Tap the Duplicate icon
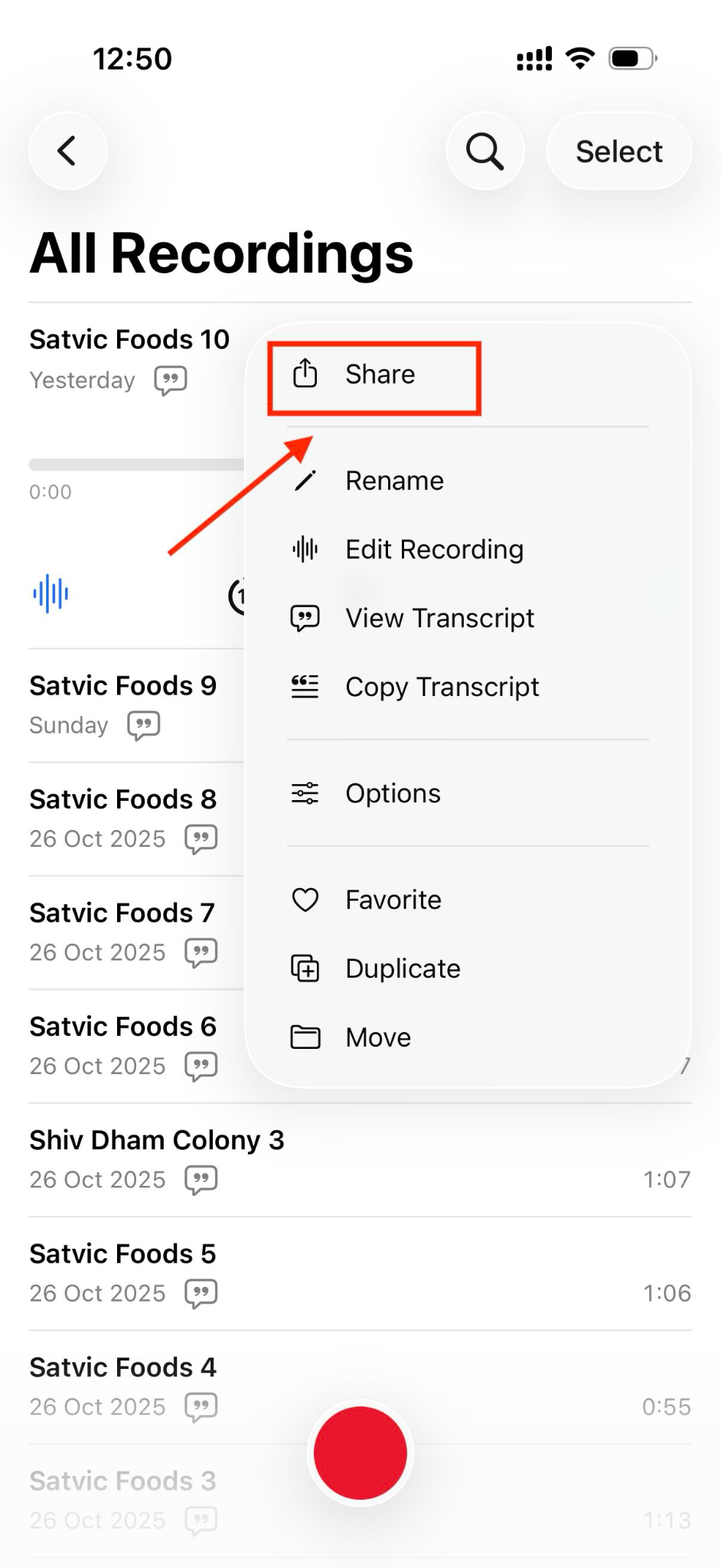Viewport: 721px width, 1568px height. click(304, 969)
